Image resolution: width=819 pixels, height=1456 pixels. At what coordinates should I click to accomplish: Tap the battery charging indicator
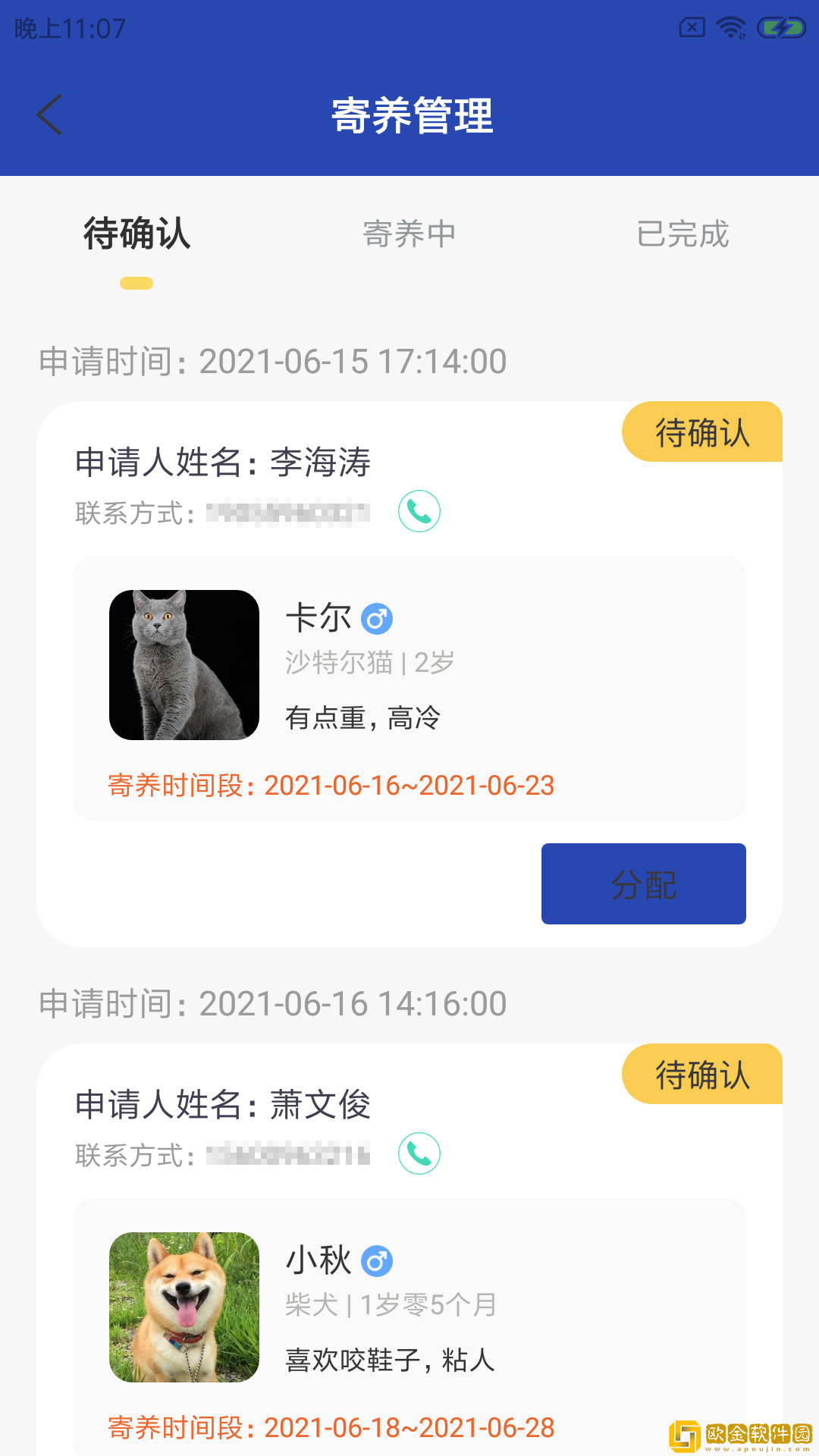click(x=780, y=25)
